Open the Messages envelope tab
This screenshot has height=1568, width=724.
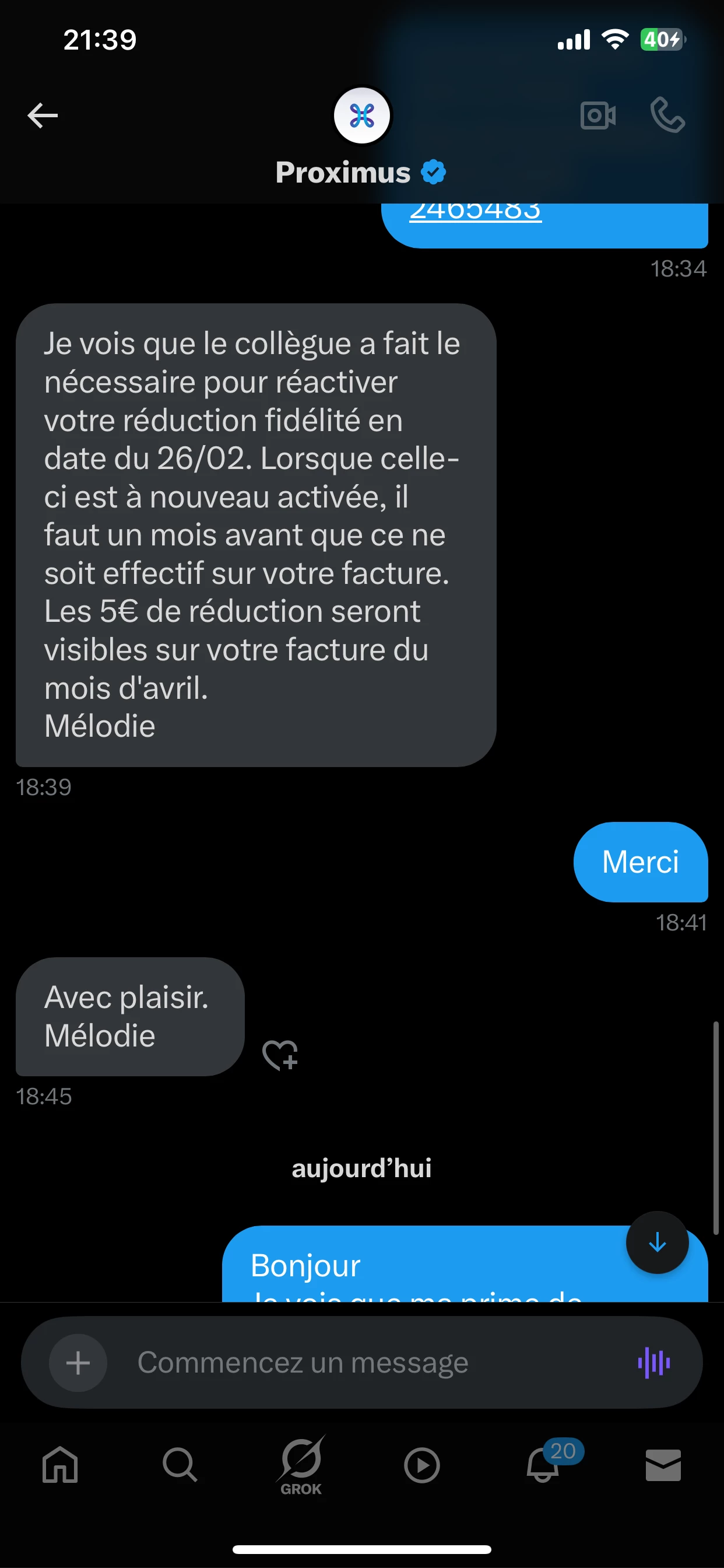[663, 1465]
